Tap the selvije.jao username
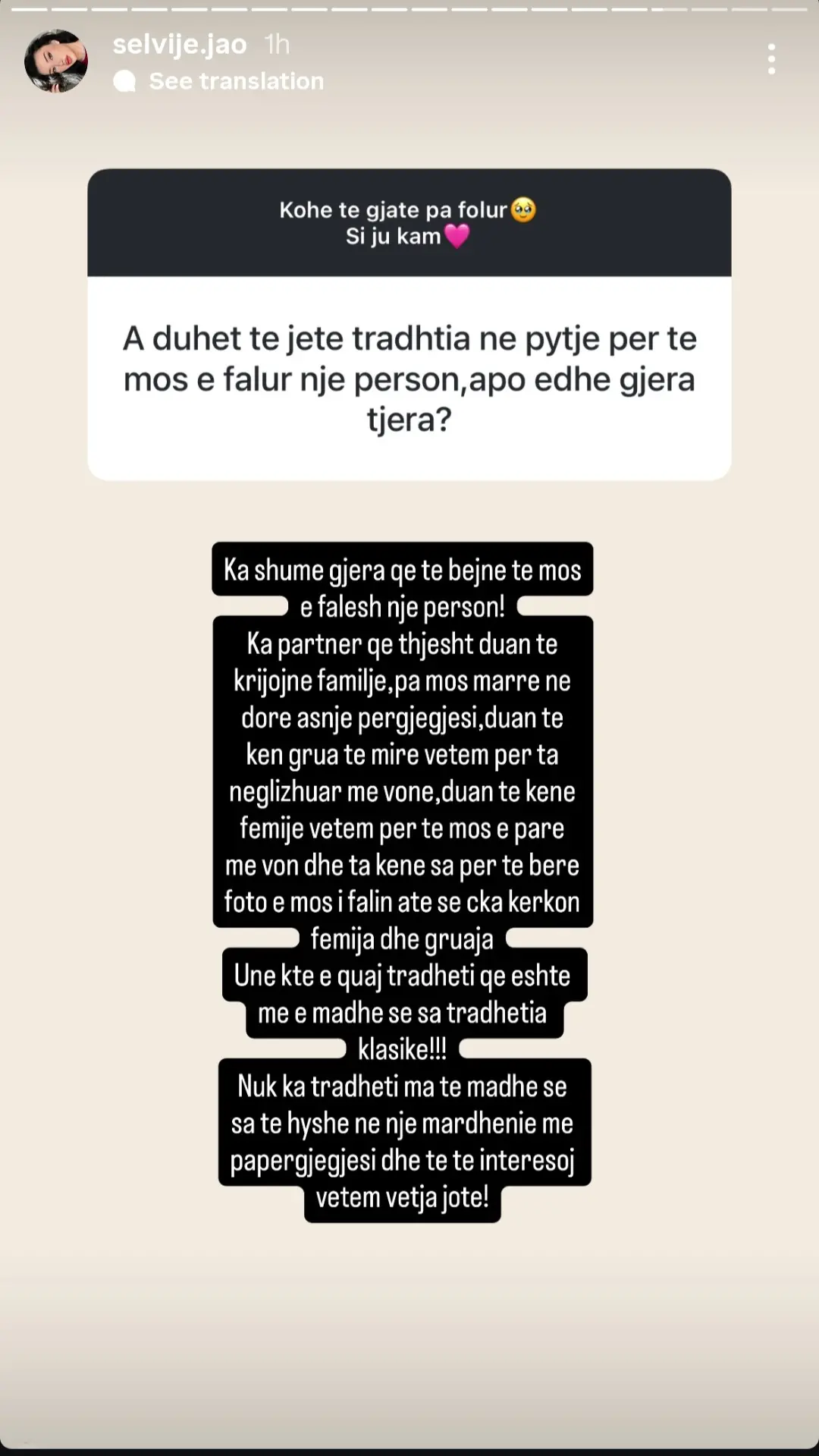This screenshot has height=1456, width=819. (180, 44)
